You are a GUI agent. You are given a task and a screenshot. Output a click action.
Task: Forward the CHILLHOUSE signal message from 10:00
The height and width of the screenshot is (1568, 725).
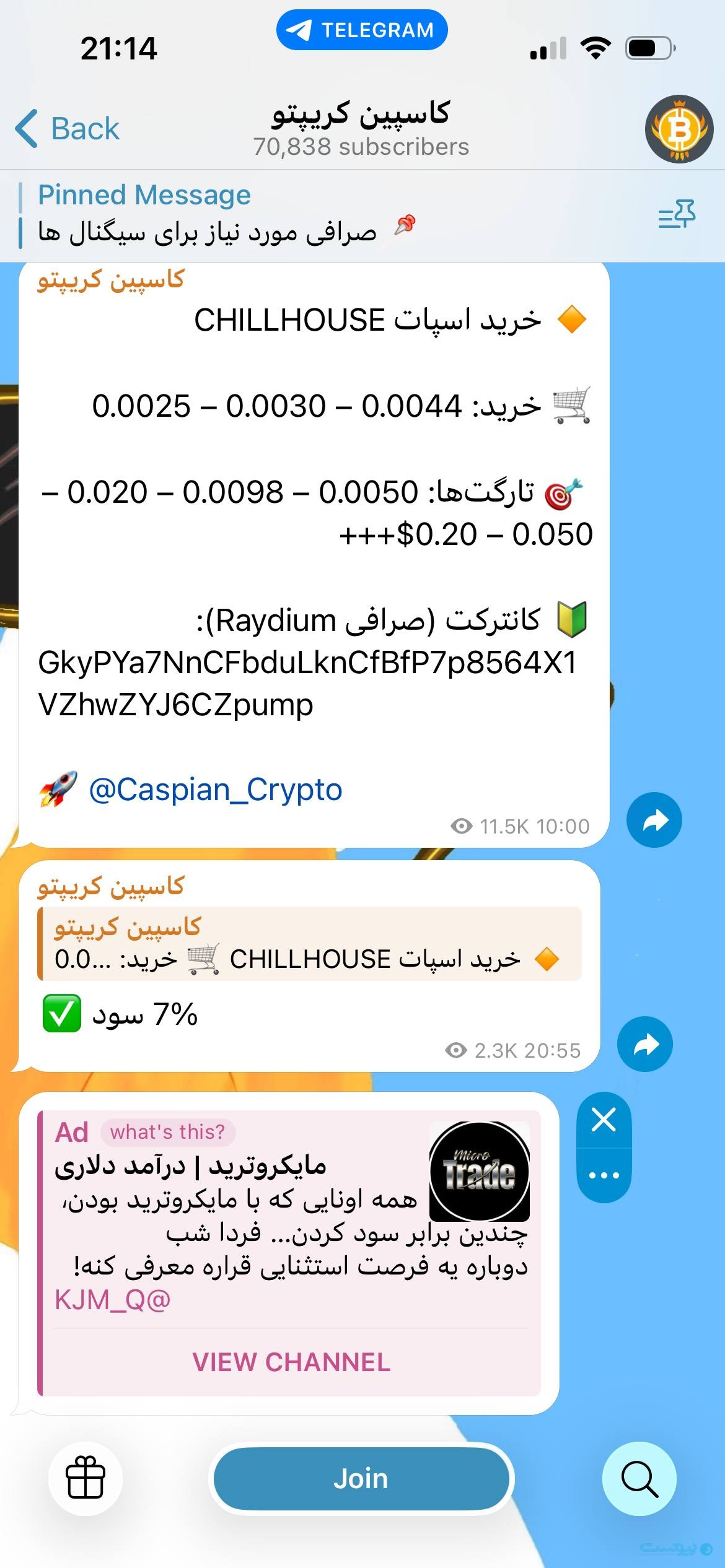pyautogui.click(x=654, y=820)
